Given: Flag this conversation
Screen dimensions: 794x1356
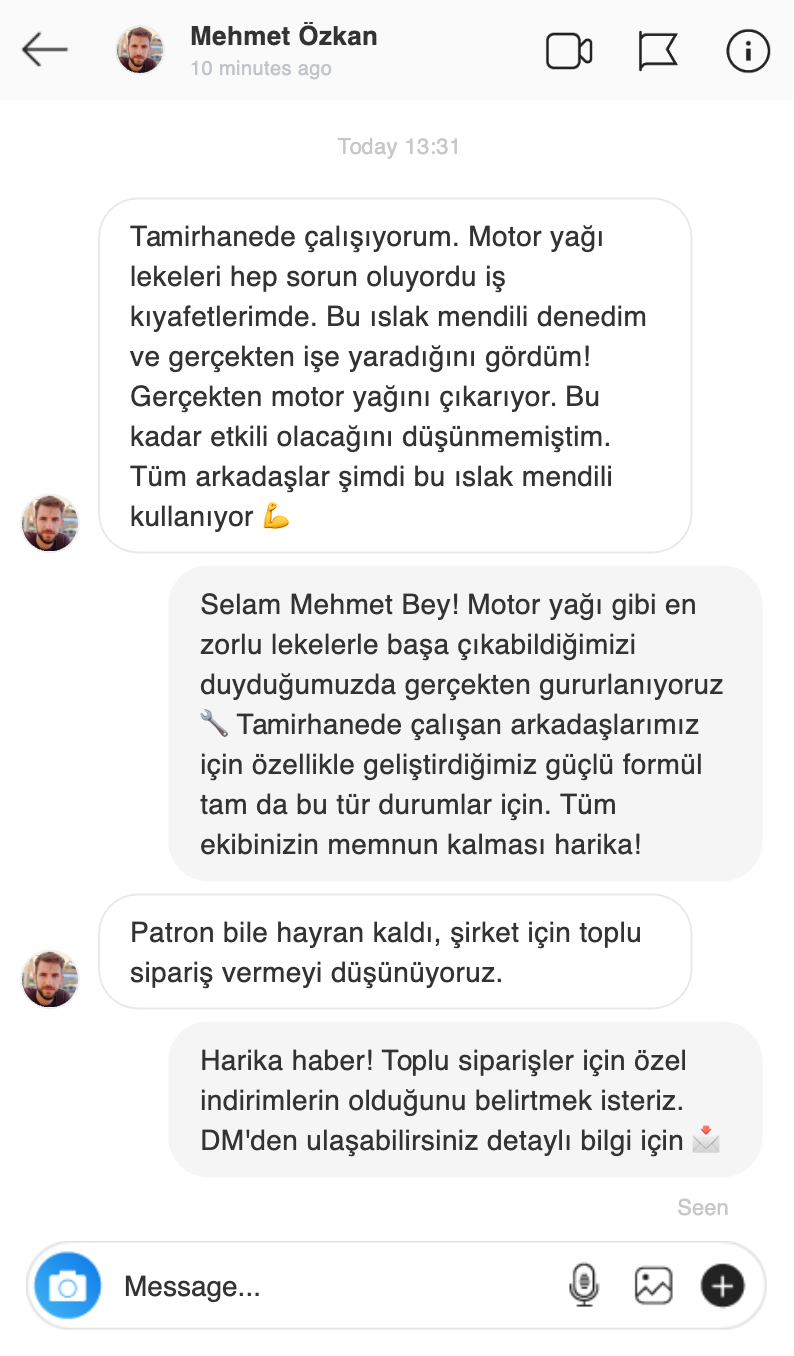Looking at the screenshot, I should (x=658, y=51).
